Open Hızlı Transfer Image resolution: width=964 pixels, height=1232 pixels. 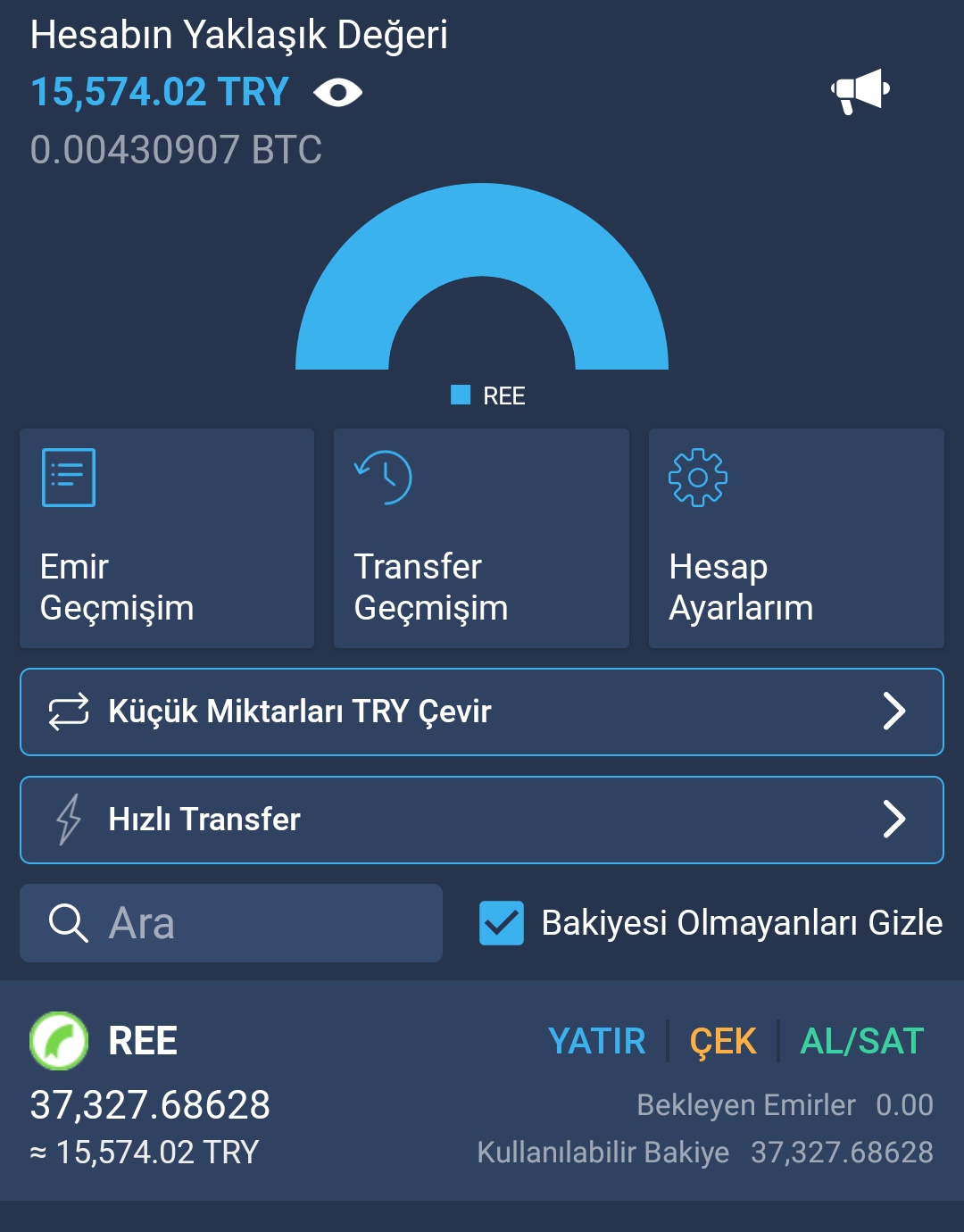pyautogui.click(x=481, y=820)
